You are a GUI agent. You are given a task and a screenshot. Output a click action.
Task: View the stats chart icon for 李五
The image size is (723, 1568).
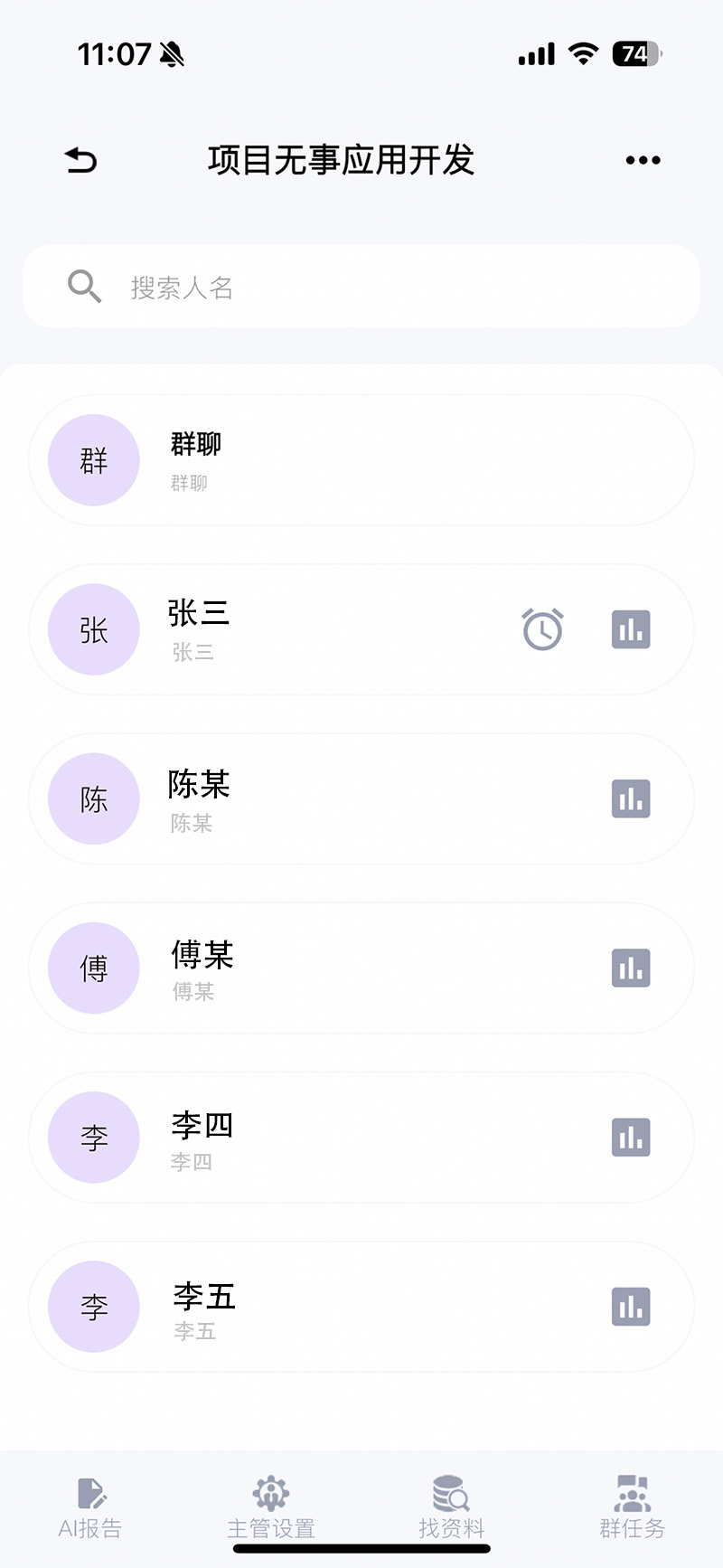(x=631, y=1307)
